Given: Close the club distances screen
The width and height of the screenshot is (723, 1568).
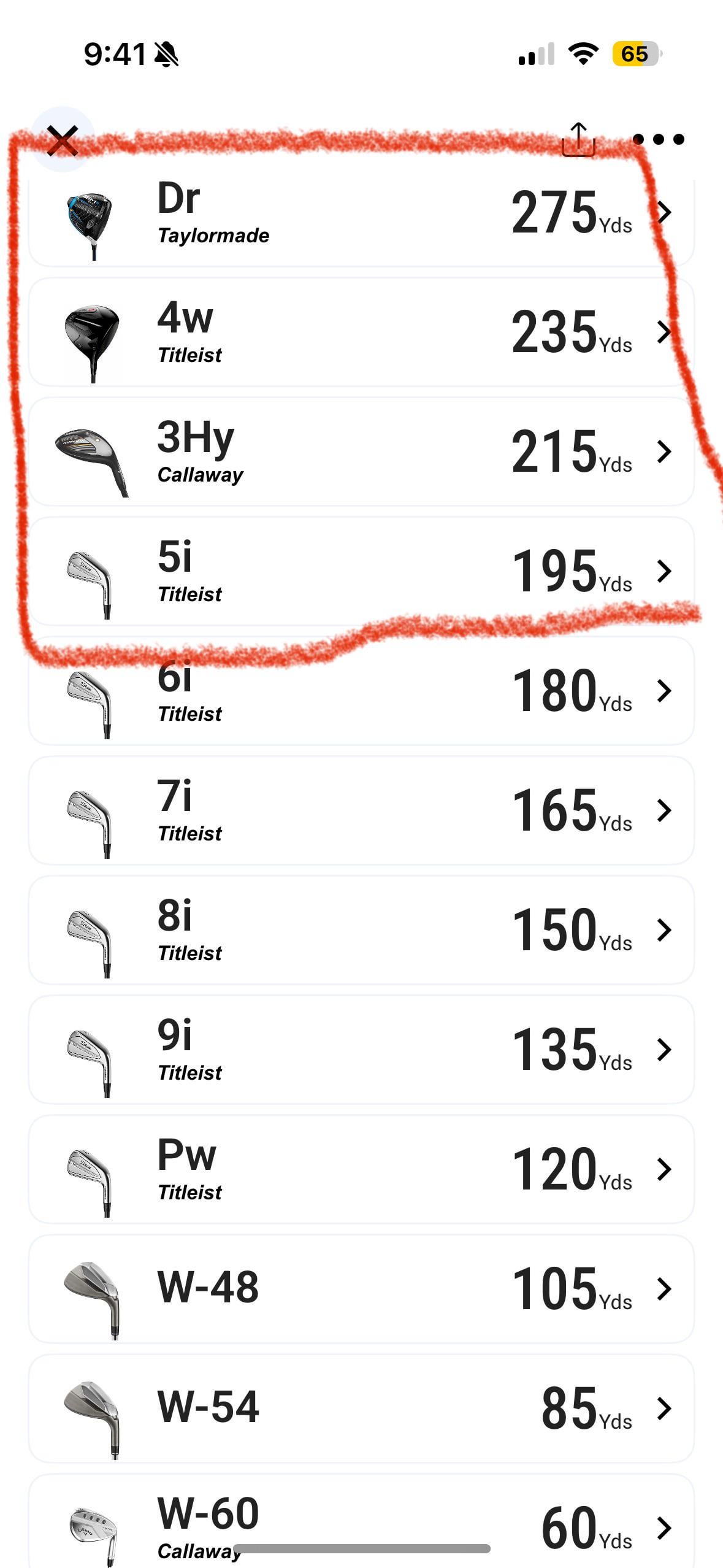Looking at the screenshot, I should (63, 140).
